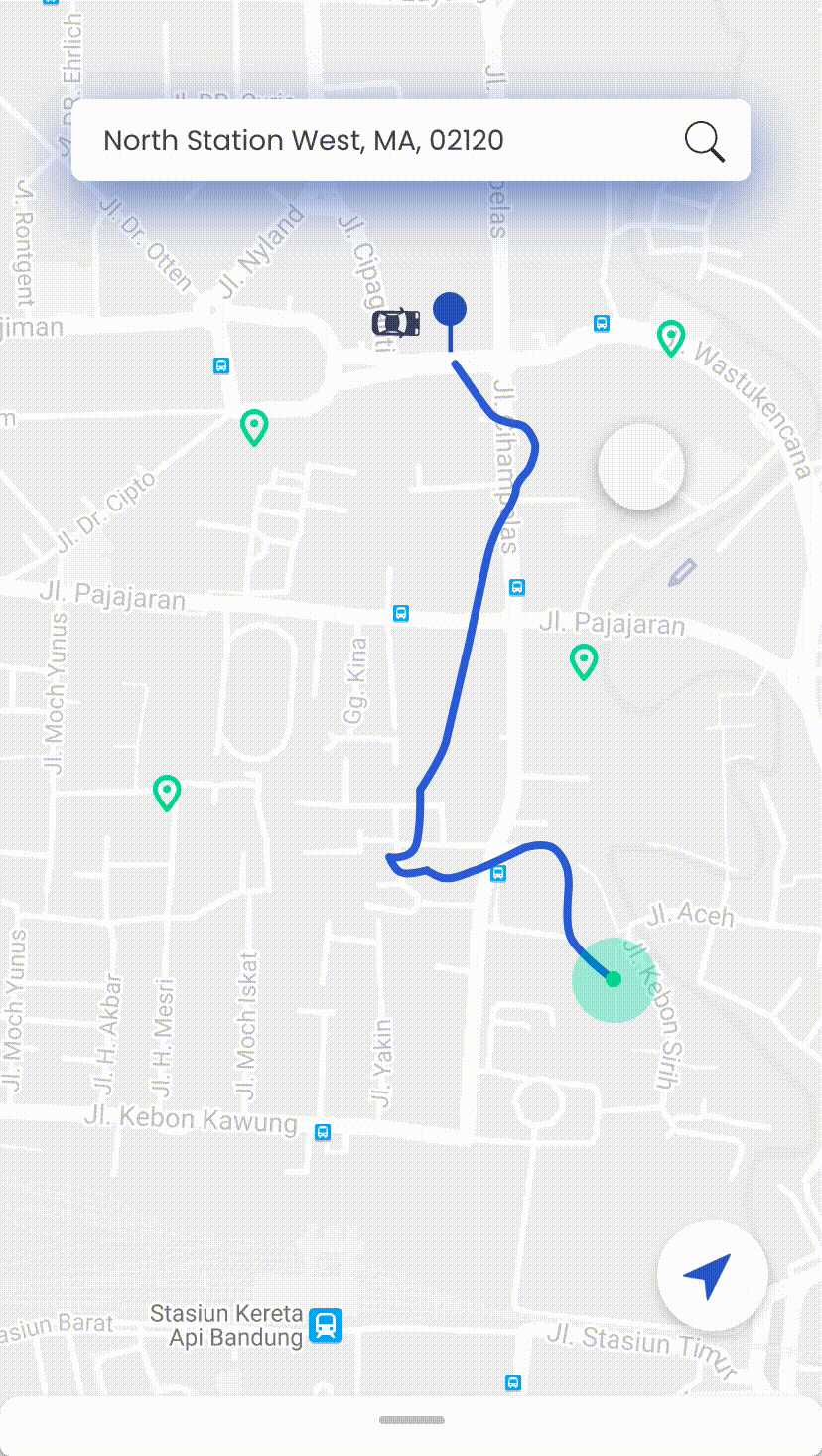The height and width of the screenshot is (1456, 822).
Task: Tap the magnifier search icon
Action: (x=704, y=141)
